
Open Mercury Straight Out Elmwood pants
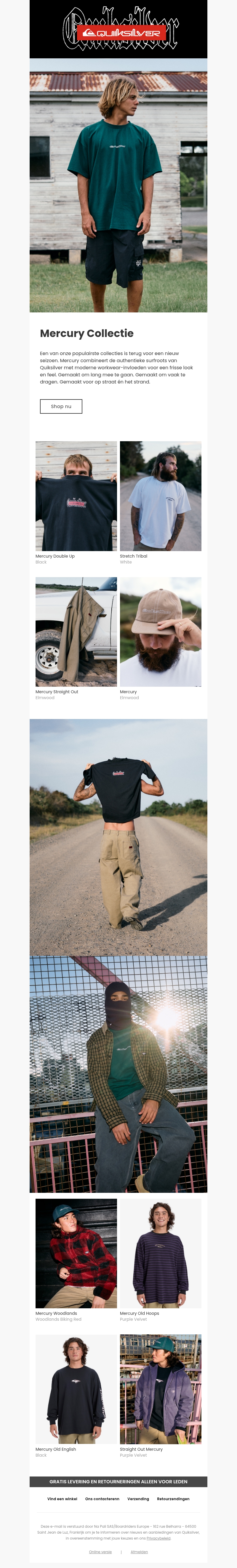click(76, 632)
